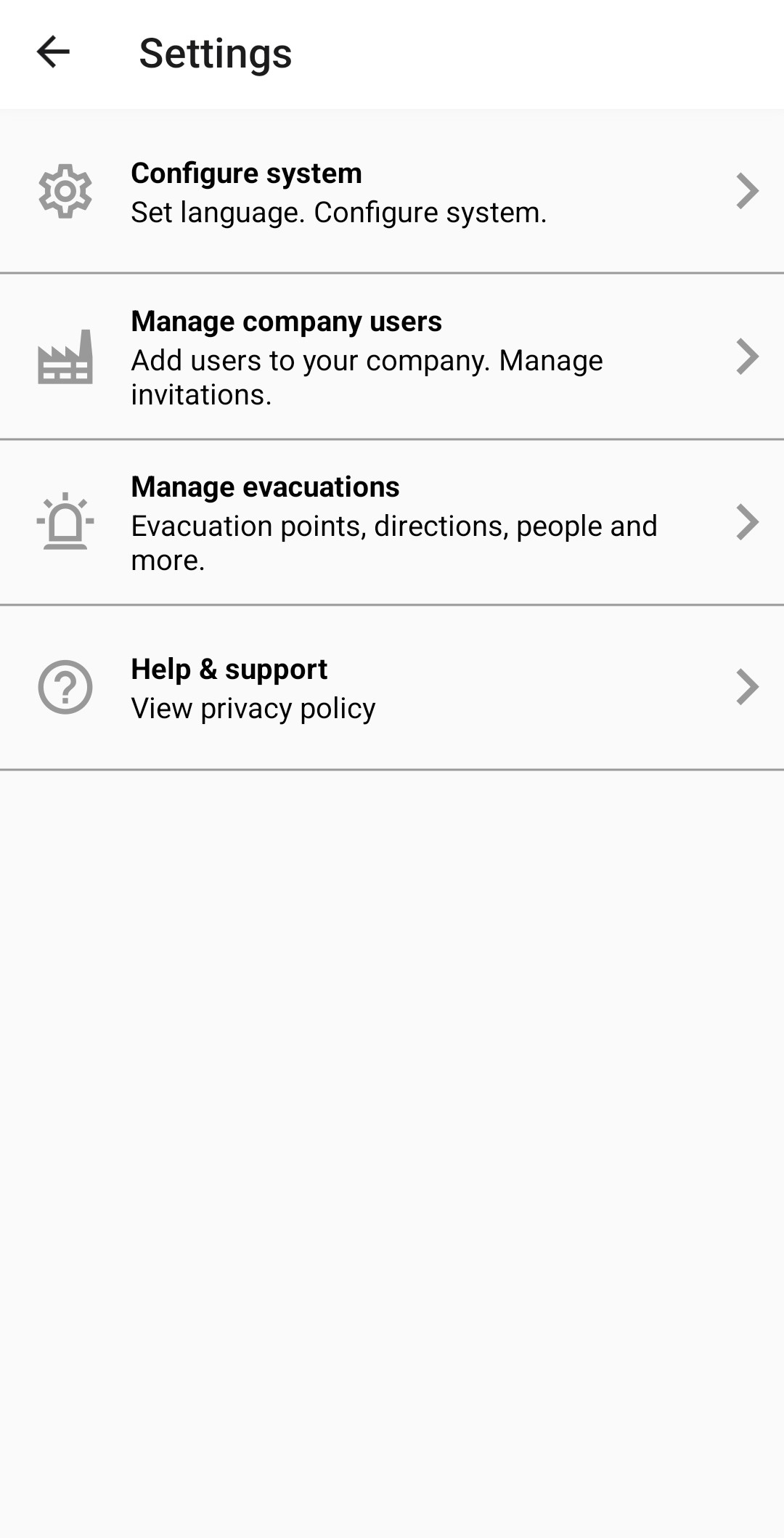Open Help & support
This screenshot has width=784, height=1538.
coord(392,687)
